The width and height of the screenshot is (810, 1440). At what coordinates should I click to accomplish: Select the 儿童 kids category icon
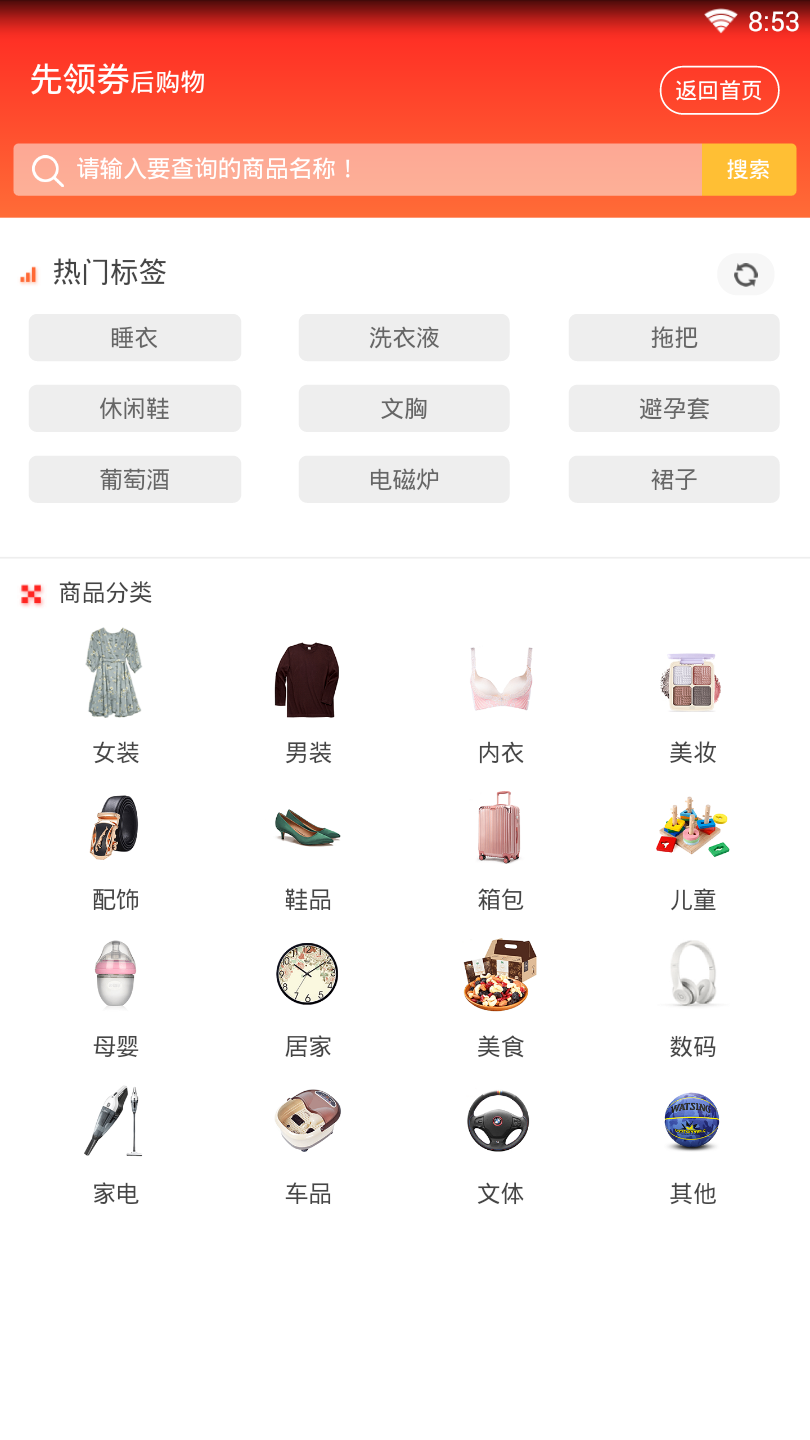point(692,827)
